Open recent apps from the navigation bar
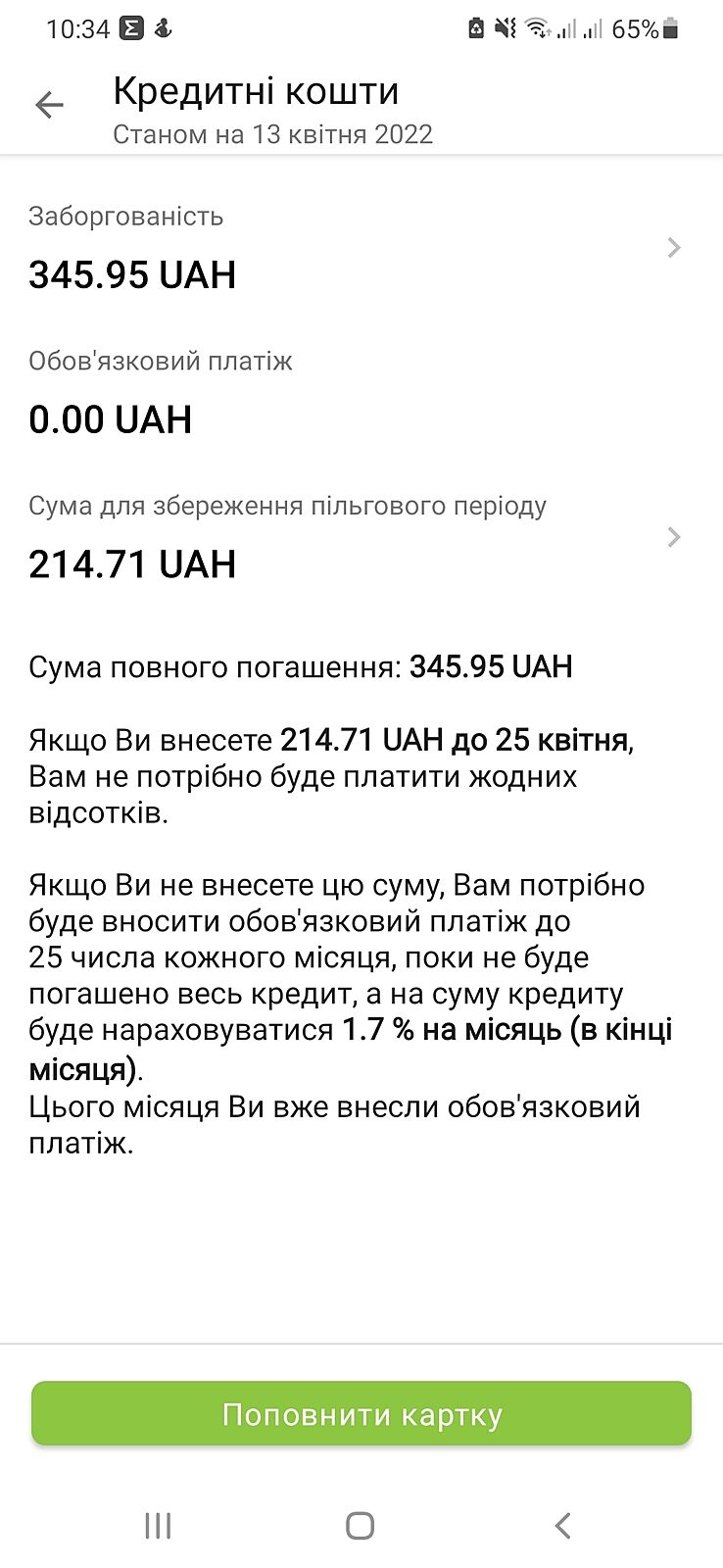 point(158,1525)
